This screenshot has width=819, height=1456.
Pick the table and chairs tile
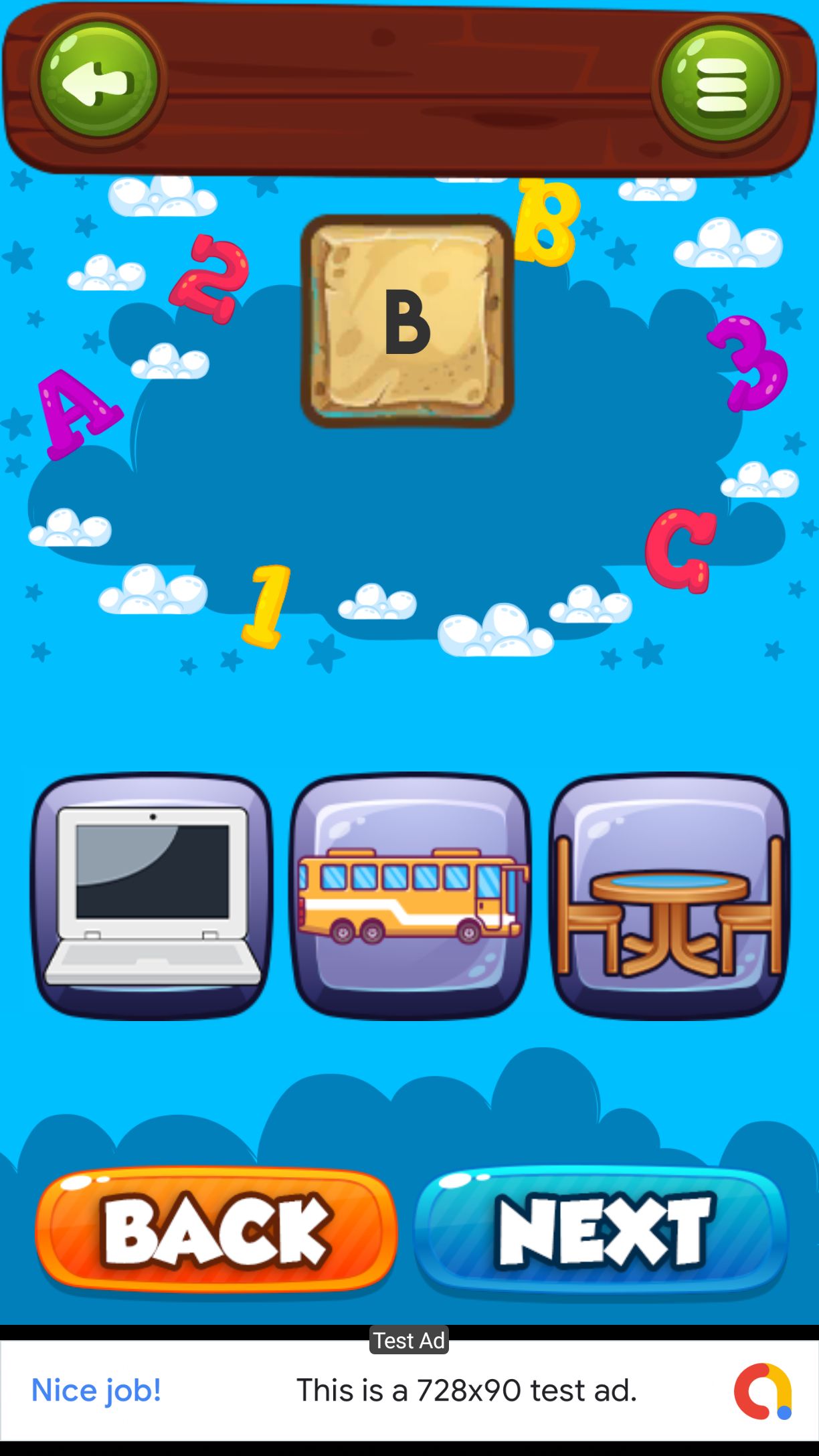point(670,895)
